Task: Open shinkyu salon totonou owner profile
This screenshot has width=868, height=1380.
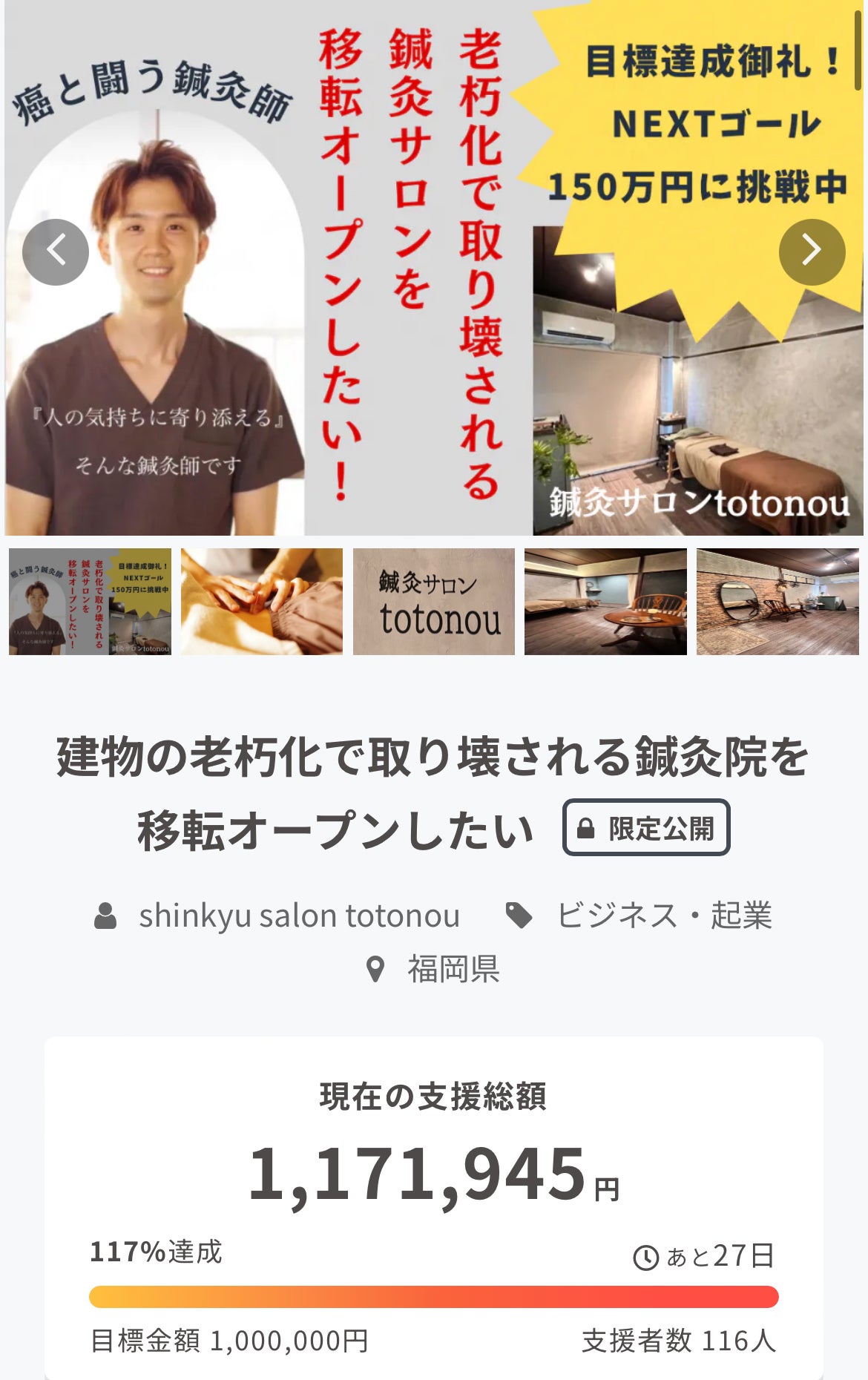Action: [x=298, y=916]
